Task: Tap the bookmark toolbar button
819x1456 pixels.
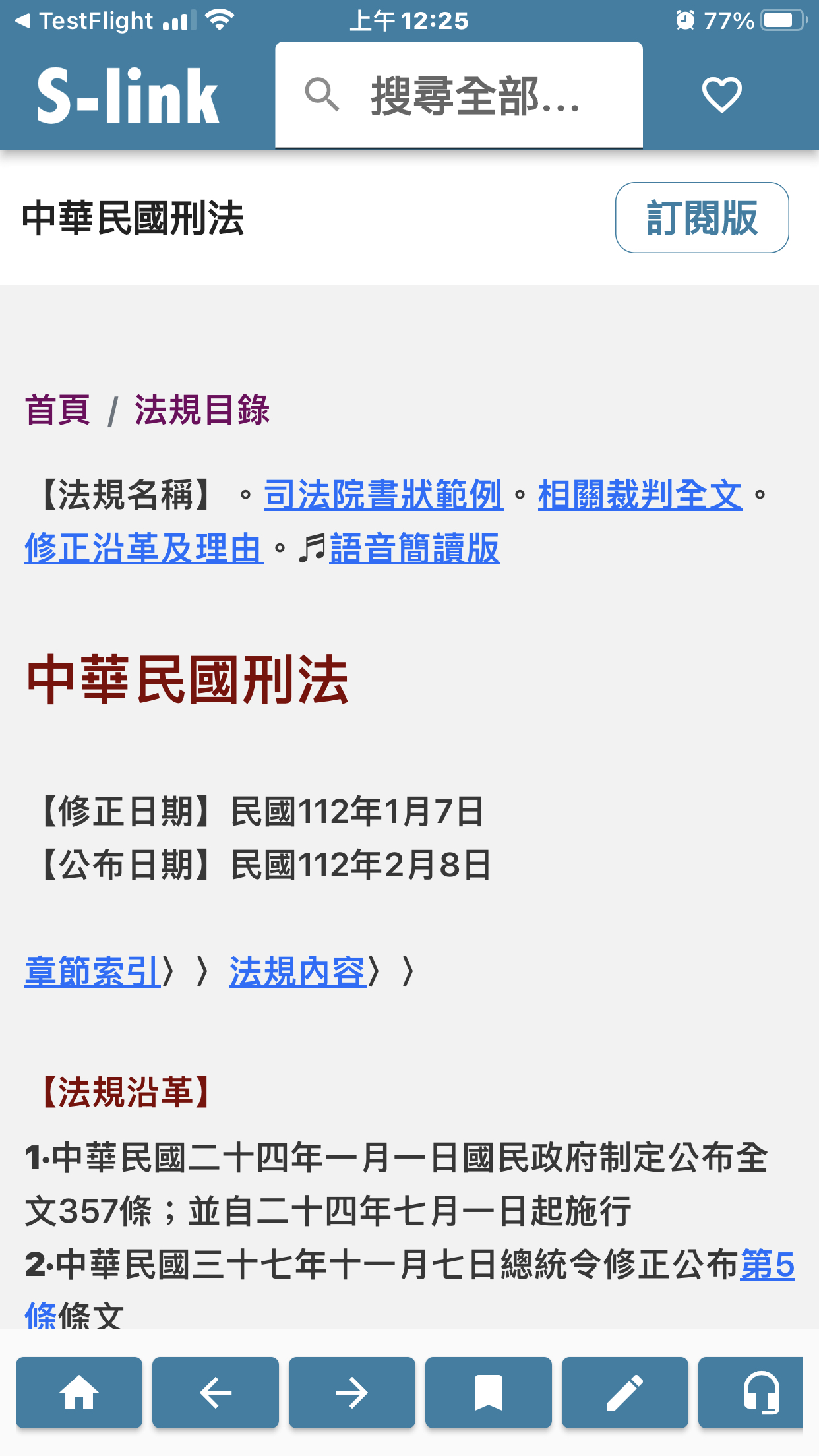Action: coord(489,1392)
